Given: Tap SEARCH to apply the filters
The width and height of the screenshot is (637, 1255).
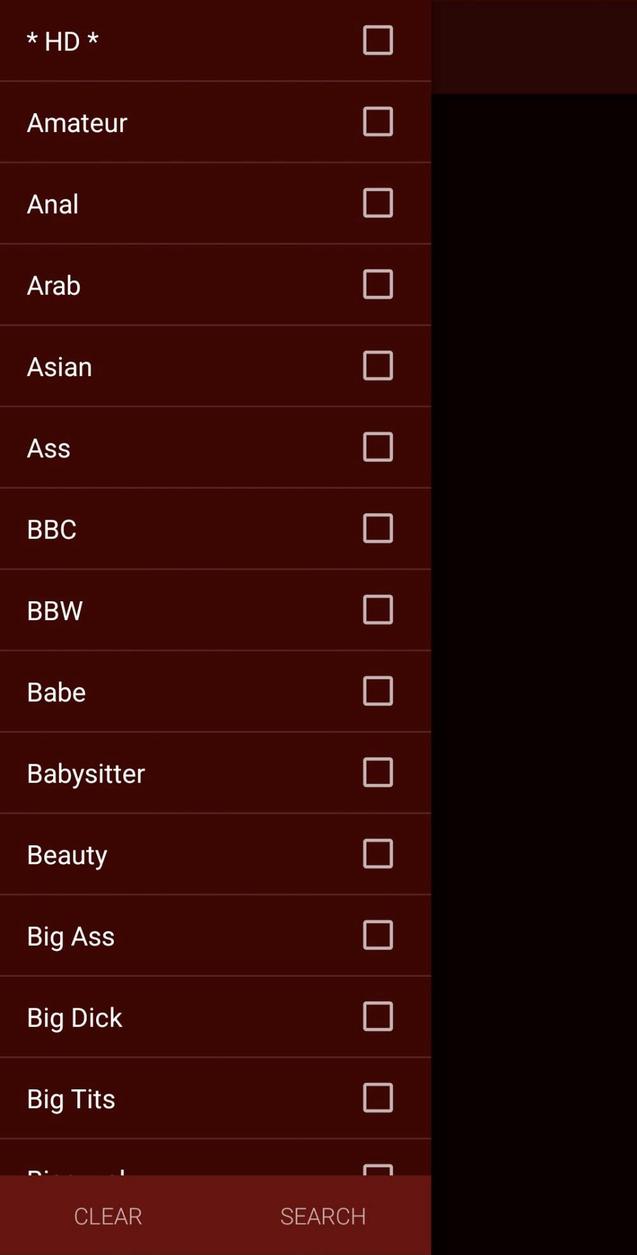Looking at the screenshot, I should pyautogui.click(x=323, y=1216).
